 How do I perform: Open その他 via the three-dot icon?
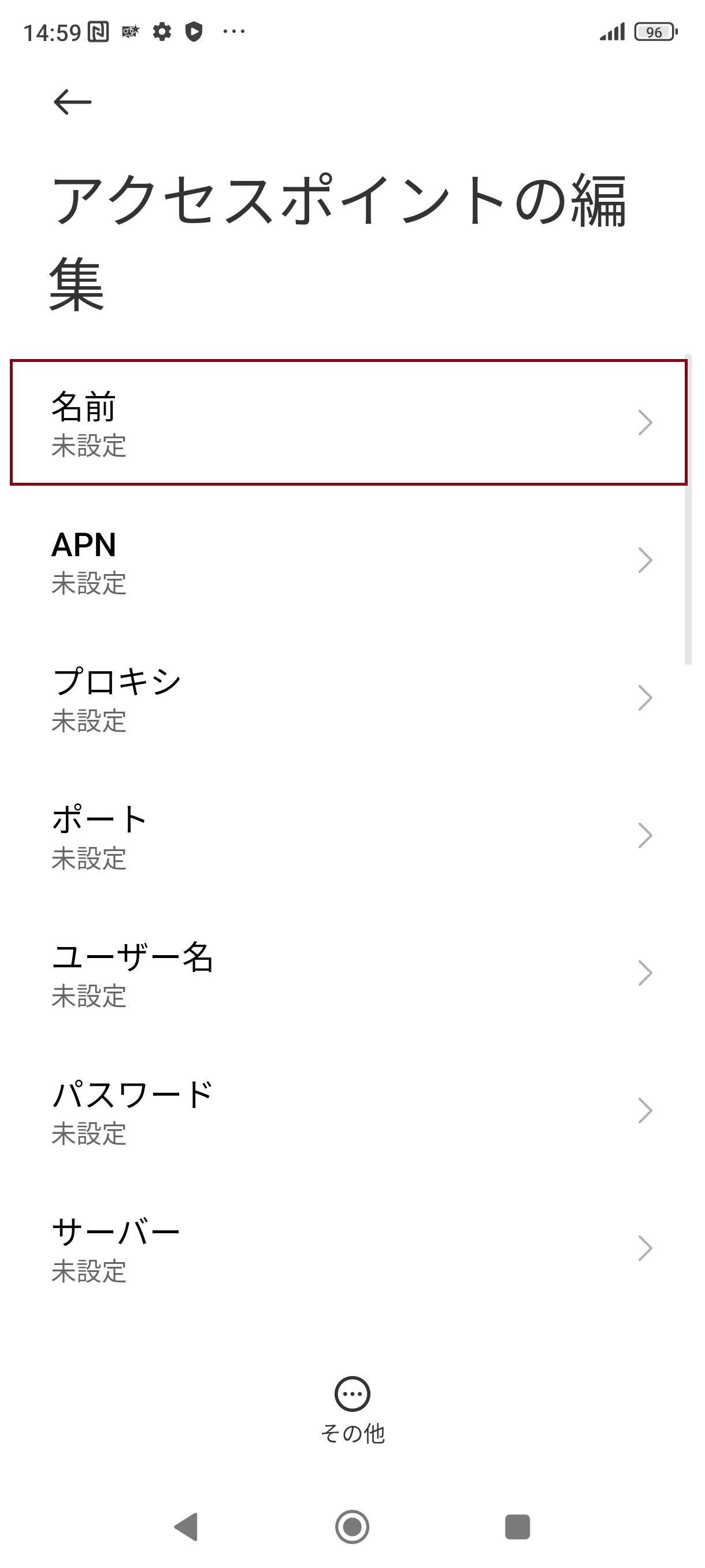353,1394
